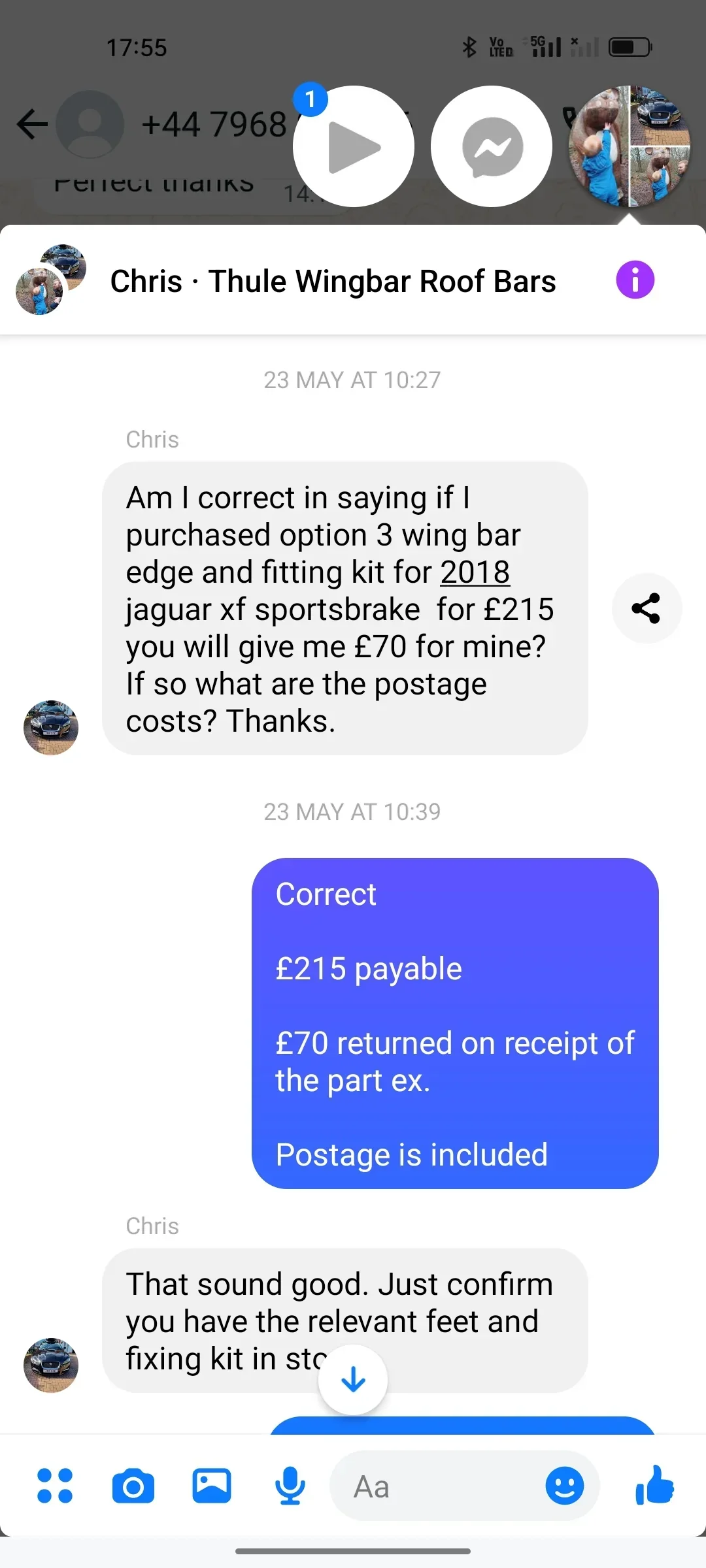
Task: Open the conversation info button
Action: (x=635, y=280)
